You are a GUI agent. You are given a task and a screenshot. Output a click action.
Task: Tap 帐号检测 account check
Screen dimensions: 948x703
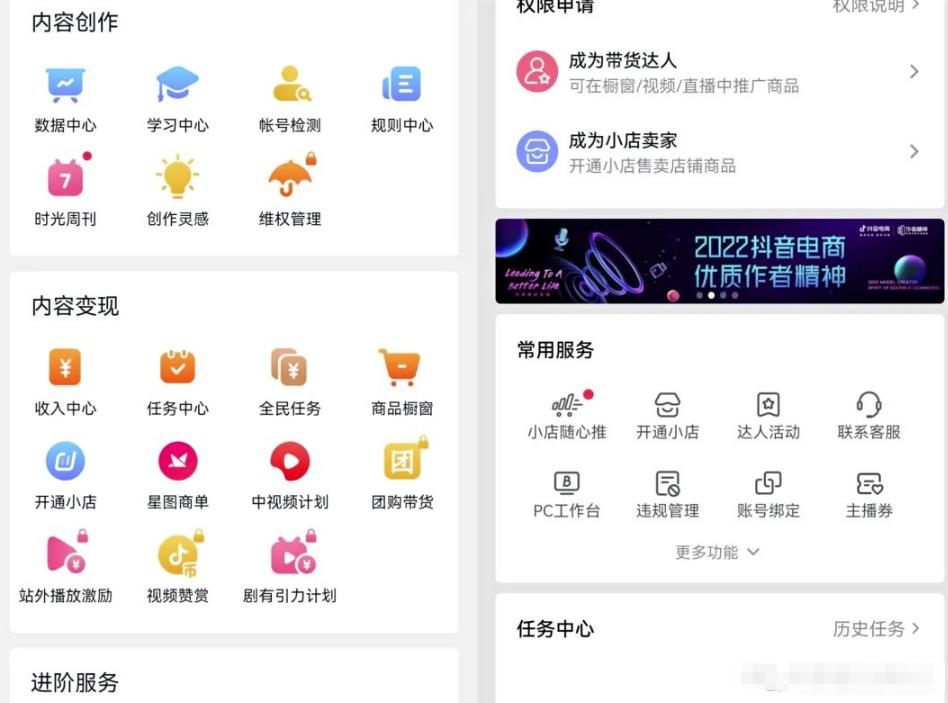click(290, 98)
